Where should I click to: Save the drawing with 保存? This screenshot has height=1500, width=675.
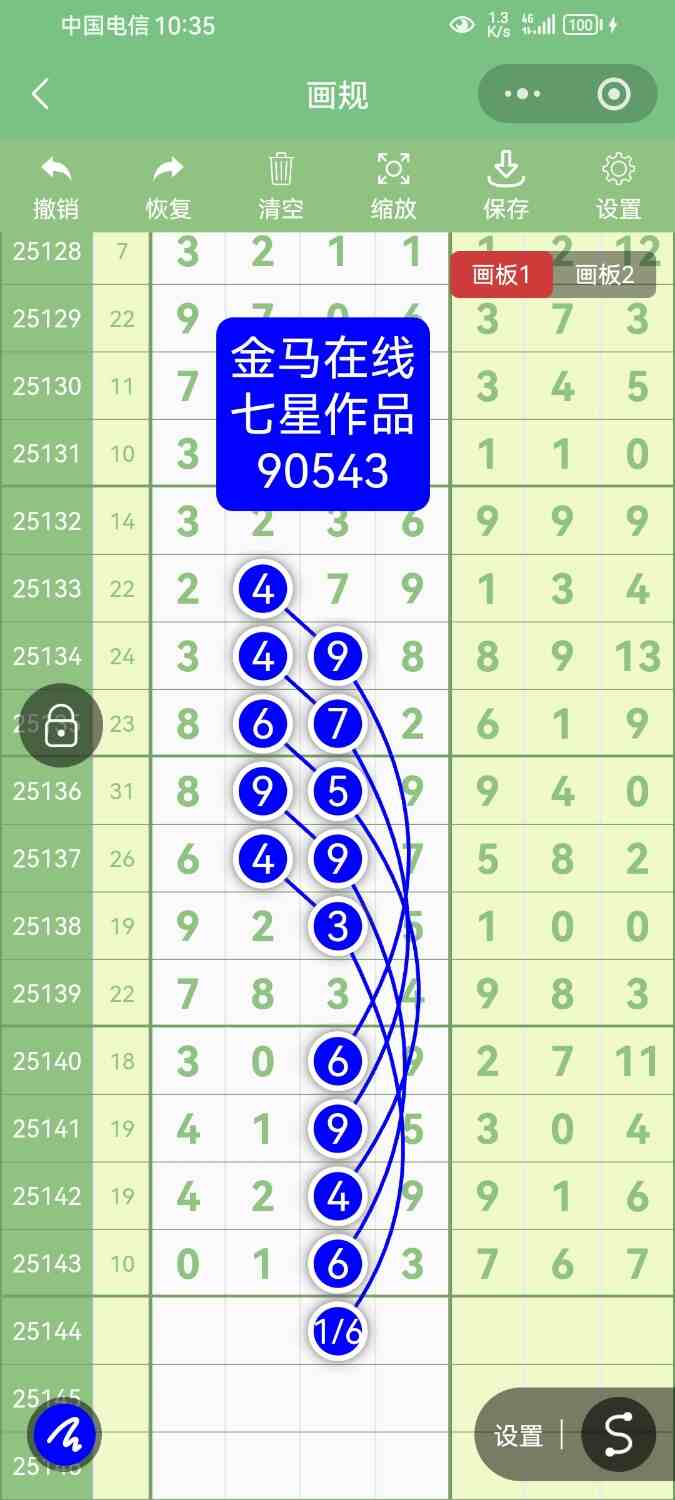point(506,186)
